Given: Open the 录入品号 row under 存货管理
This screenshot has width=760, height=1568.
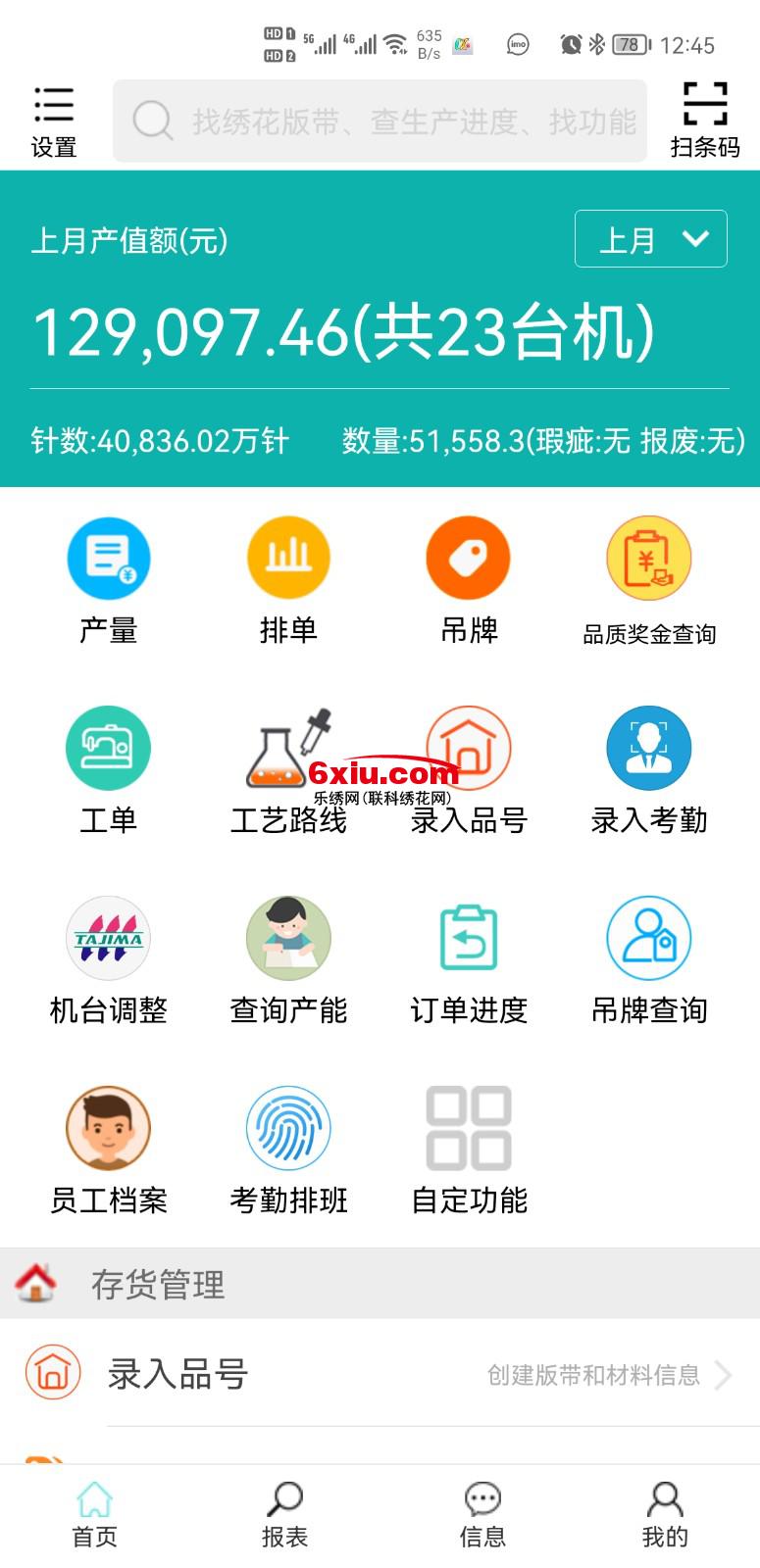Looking at the screenshot, I should 380,1374.
